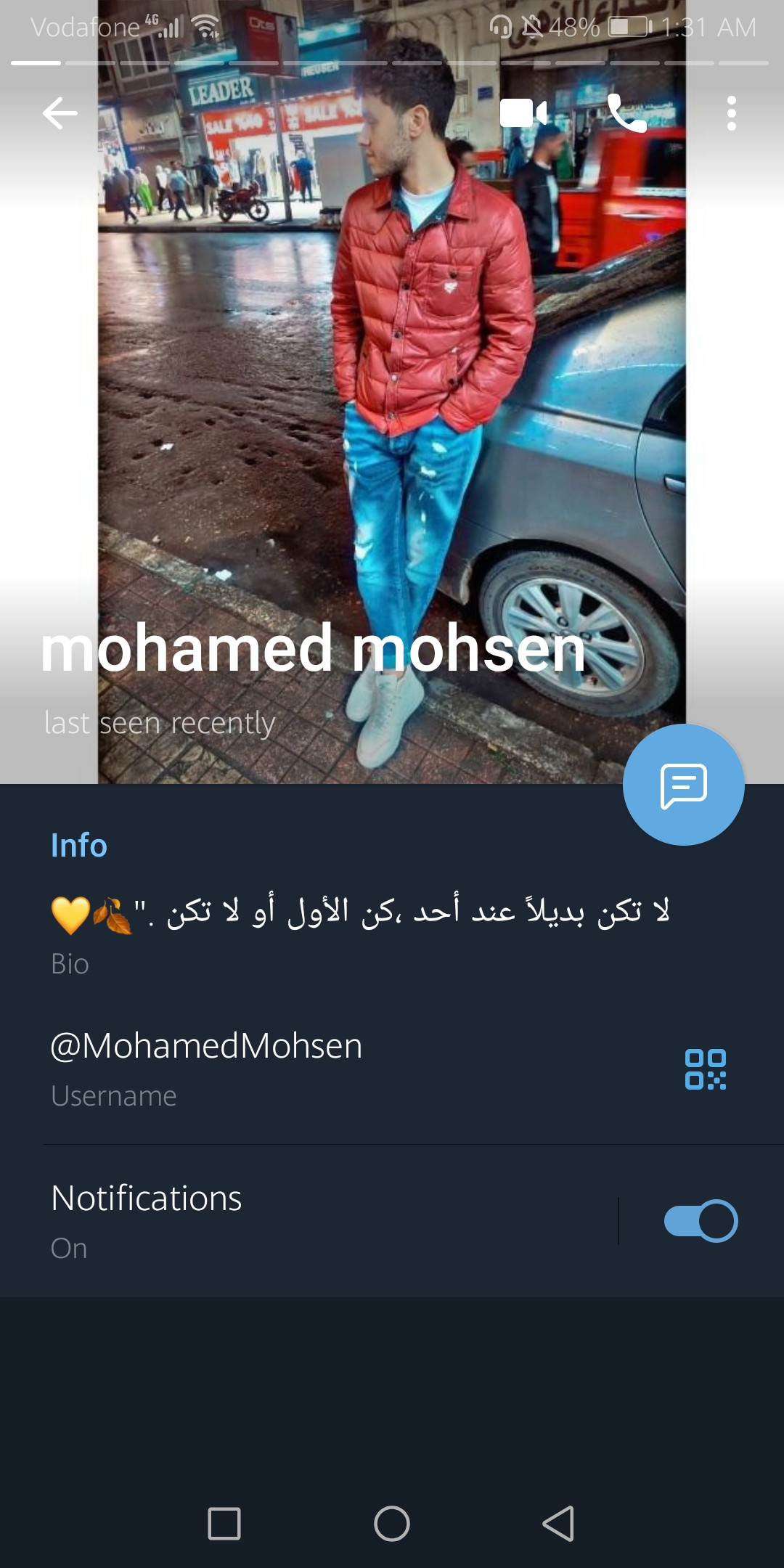The width and height of the screenshot is (784, 1568).
Task: Start a voice call with mohamed mohsen
Action: tap(626, 113)
